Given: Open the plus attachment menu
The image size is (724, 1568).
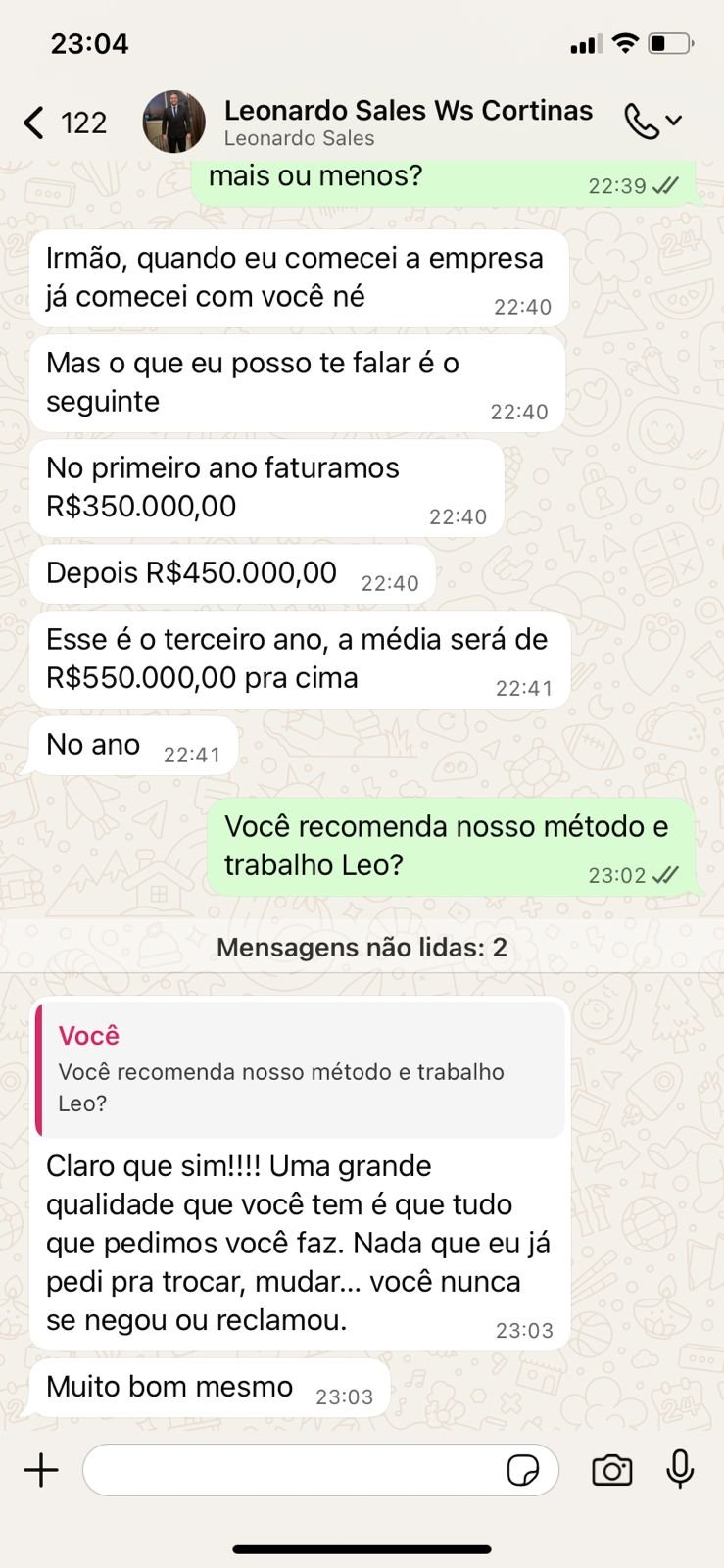Looking at the screenshot, I should point(41,1470).
